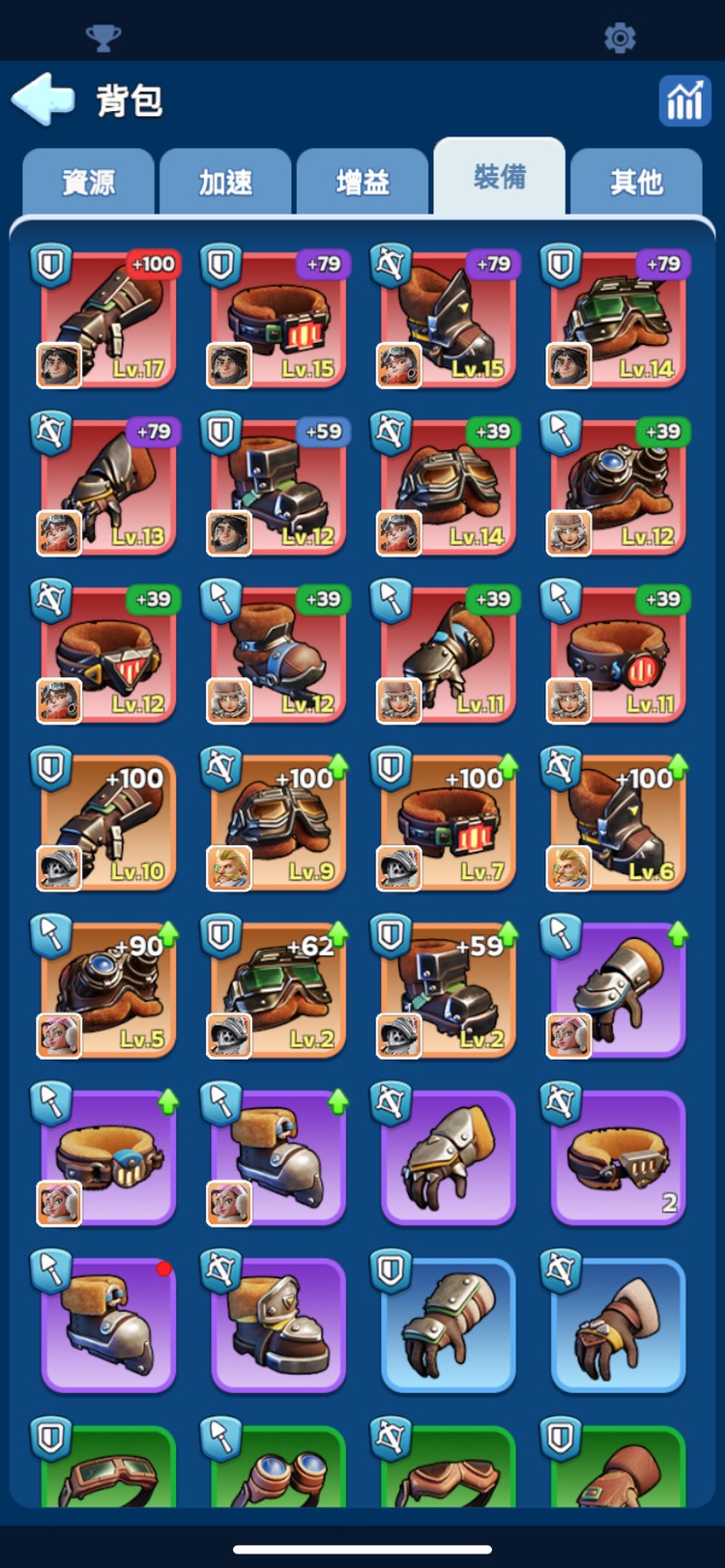
Task: Open the trophy icon at the top
Action: [103, 38]
